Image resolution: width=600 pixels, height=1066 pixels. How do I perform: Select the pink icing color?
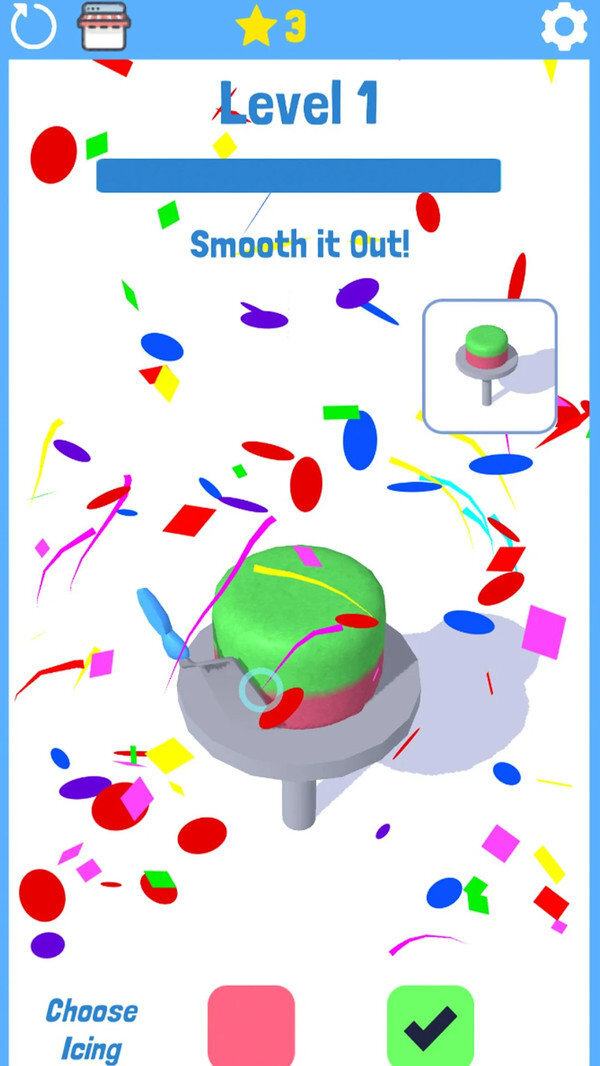[251, 1025]
